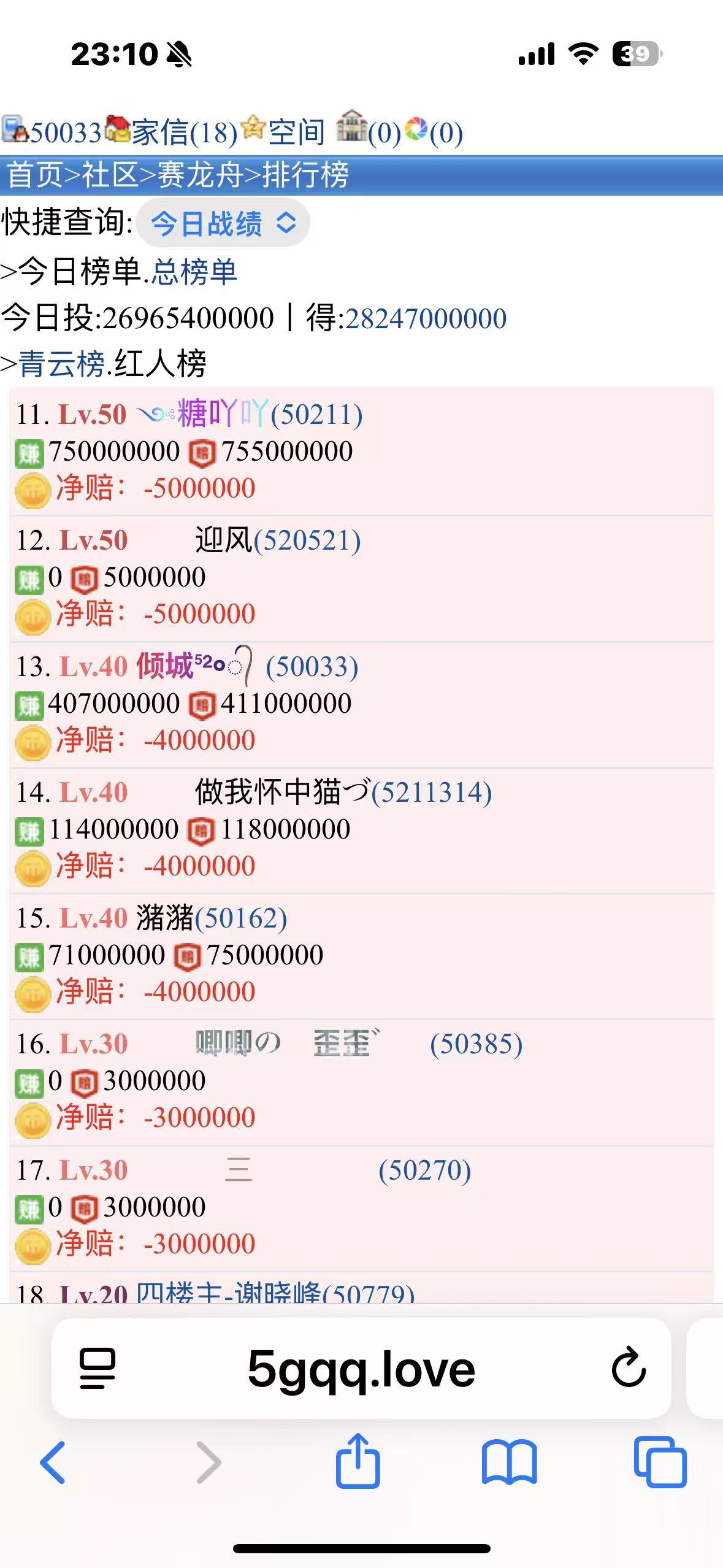Go to 首页 in the breadcrumb

coord(34,175)
